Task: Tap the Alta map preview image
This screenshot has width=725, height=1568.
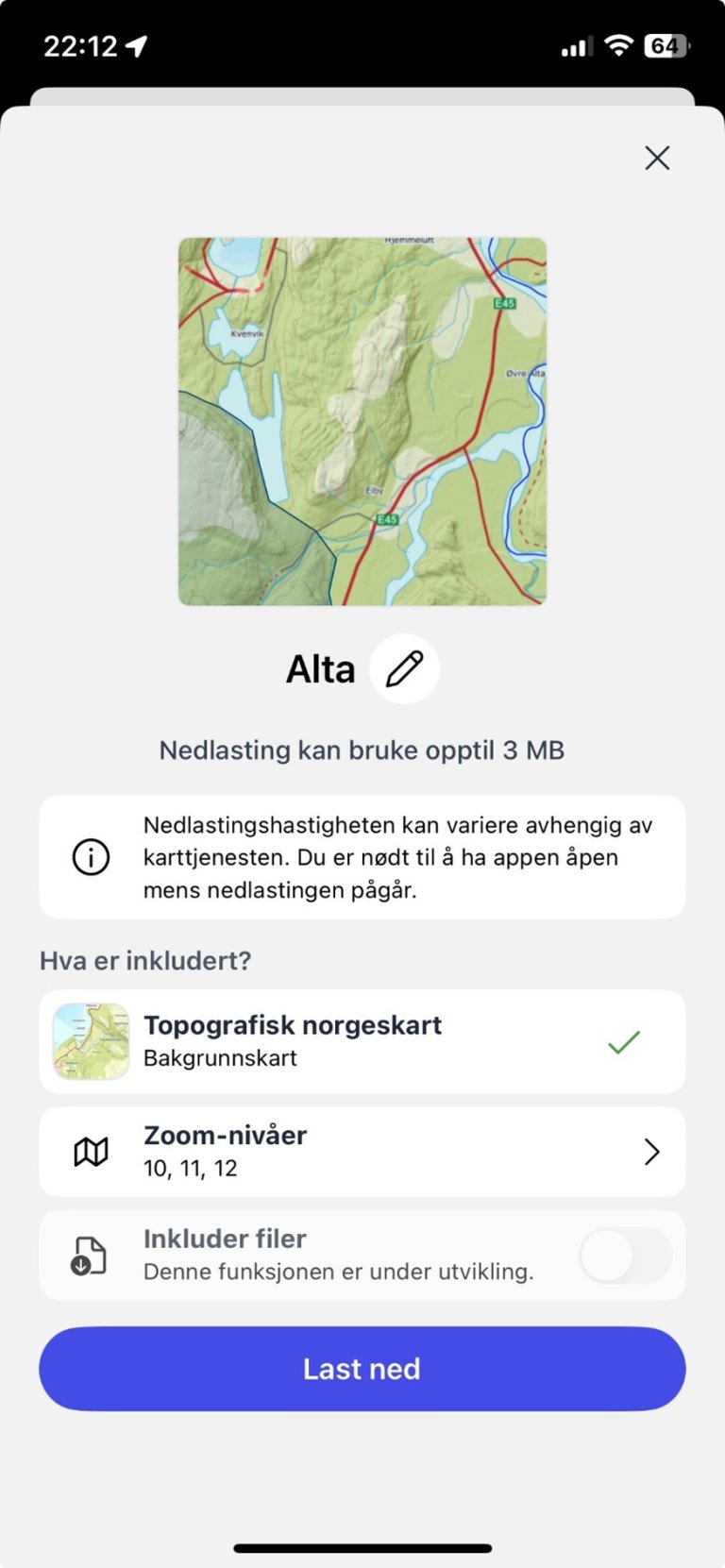Action: [x=362, y=422]
